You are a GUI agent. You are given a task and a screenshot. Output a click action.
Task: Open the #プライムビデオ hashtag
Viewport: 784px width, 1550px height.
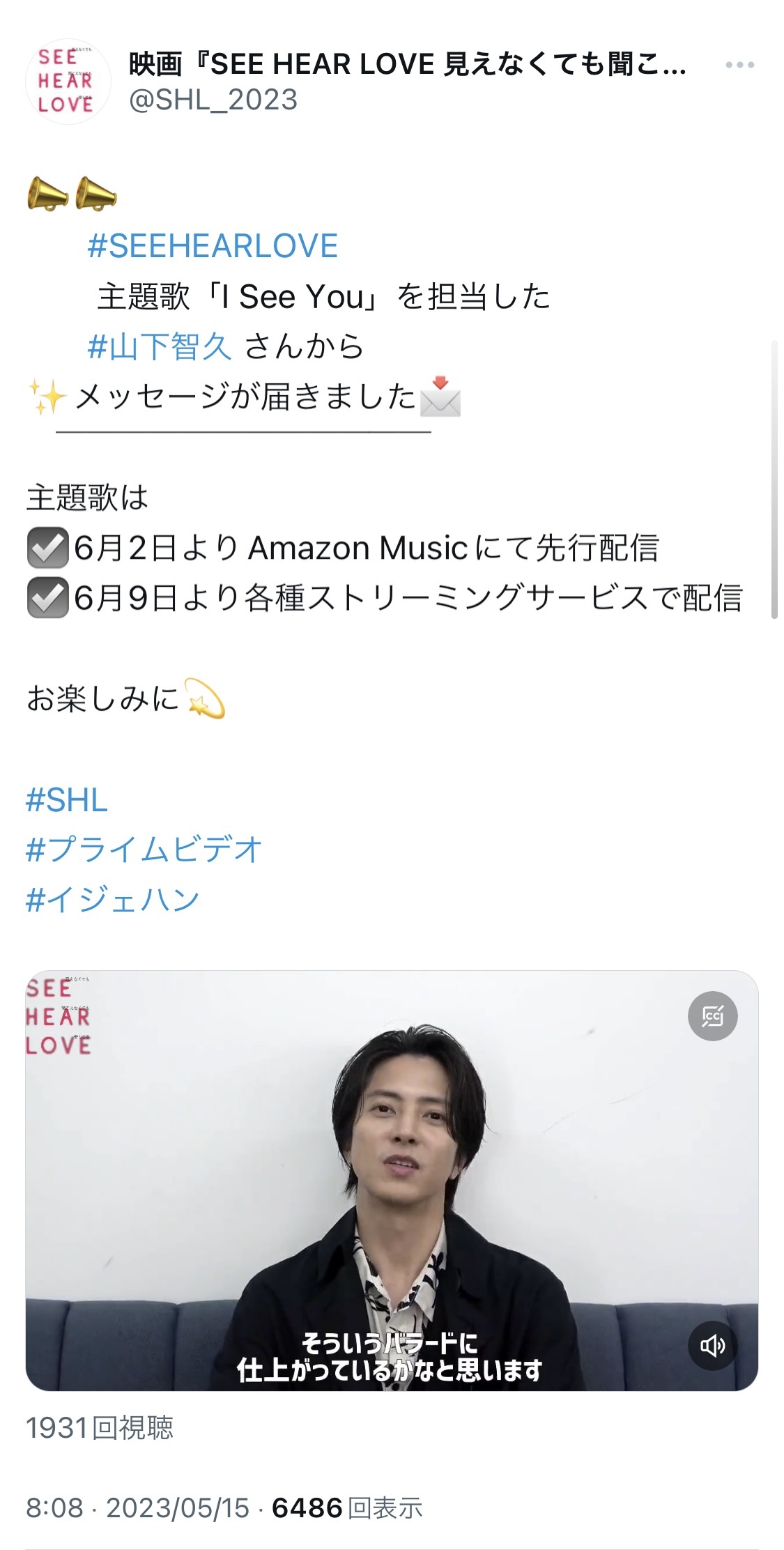[x=144, y=850]
